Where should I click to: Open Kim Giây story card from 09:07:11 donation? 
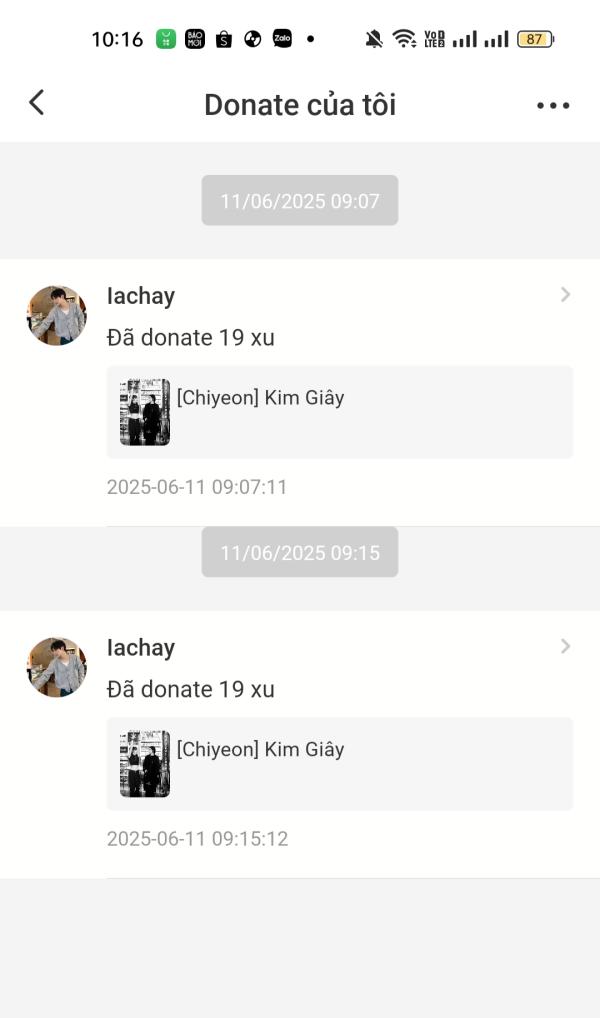point(339,412)
